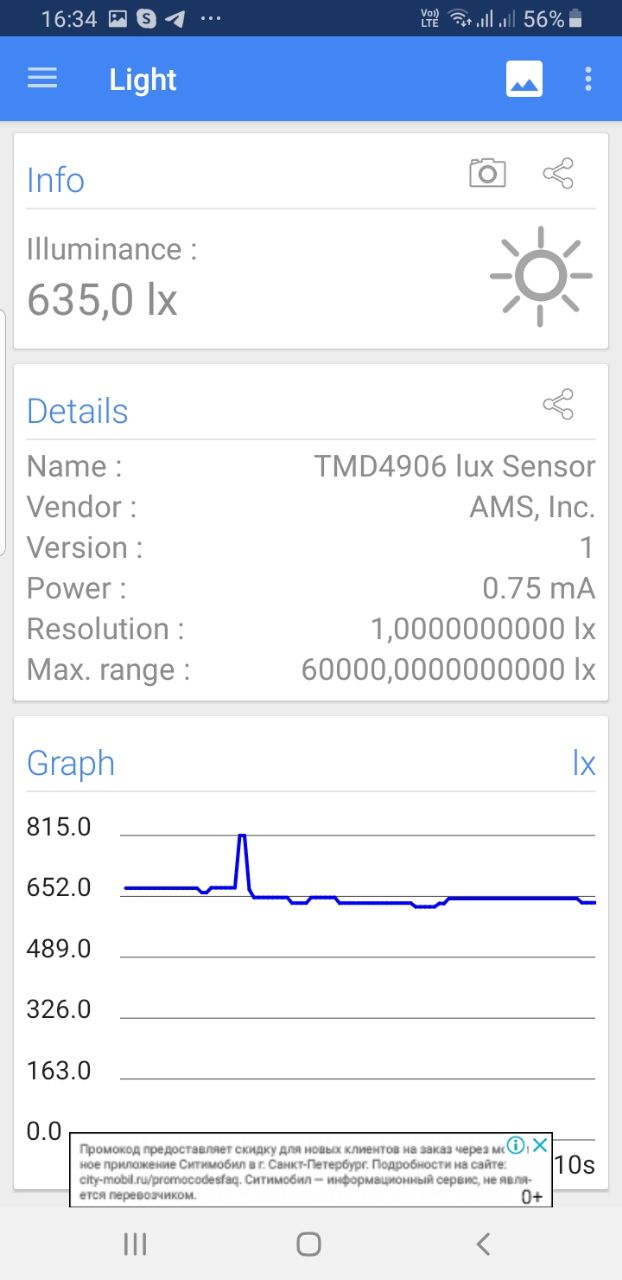The height and width of the screenshot is (1280, 622).
Task: Open the hamburger drawer menu
Action: tap(42, 78)
